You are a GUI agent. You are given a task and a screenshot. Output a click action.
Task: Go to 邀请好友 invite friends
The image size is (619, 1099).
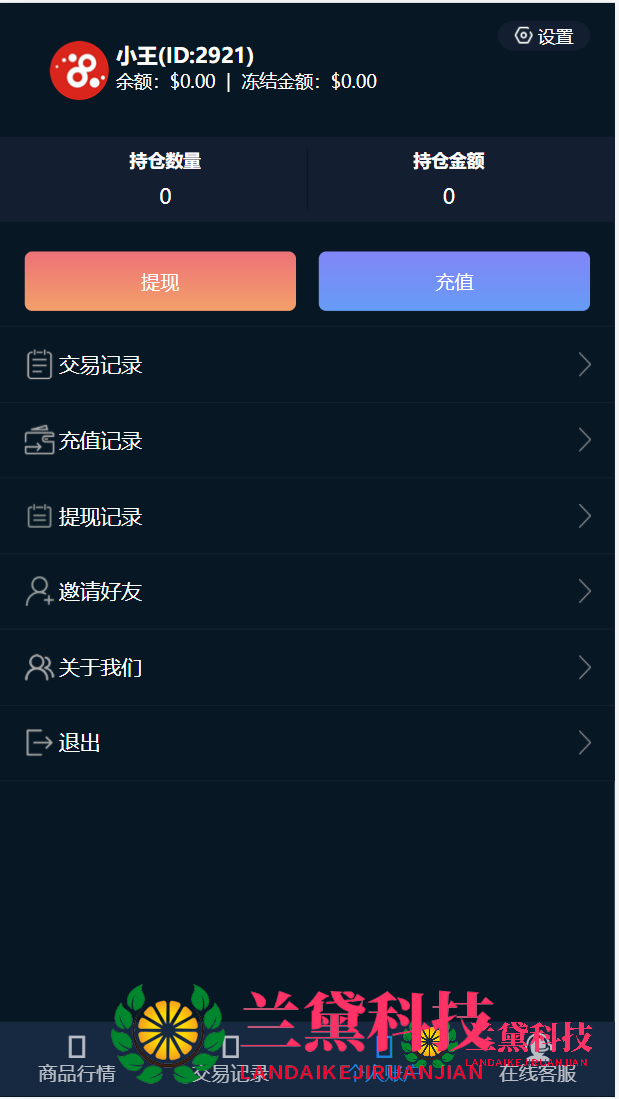[x=307, y=592]
